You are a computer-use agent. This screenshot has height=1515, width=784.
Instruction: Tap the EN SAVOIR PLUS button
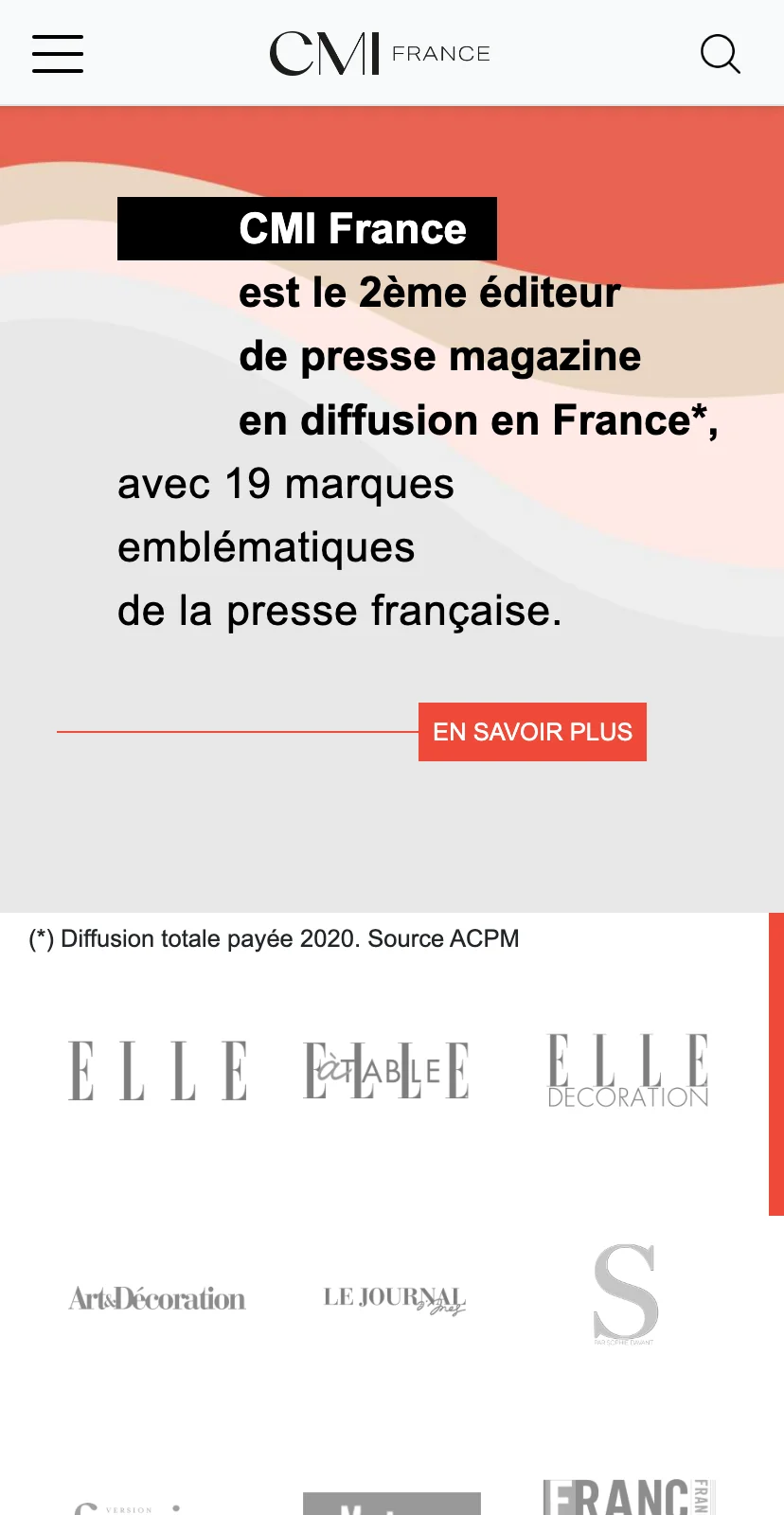(x=532, y=732)
